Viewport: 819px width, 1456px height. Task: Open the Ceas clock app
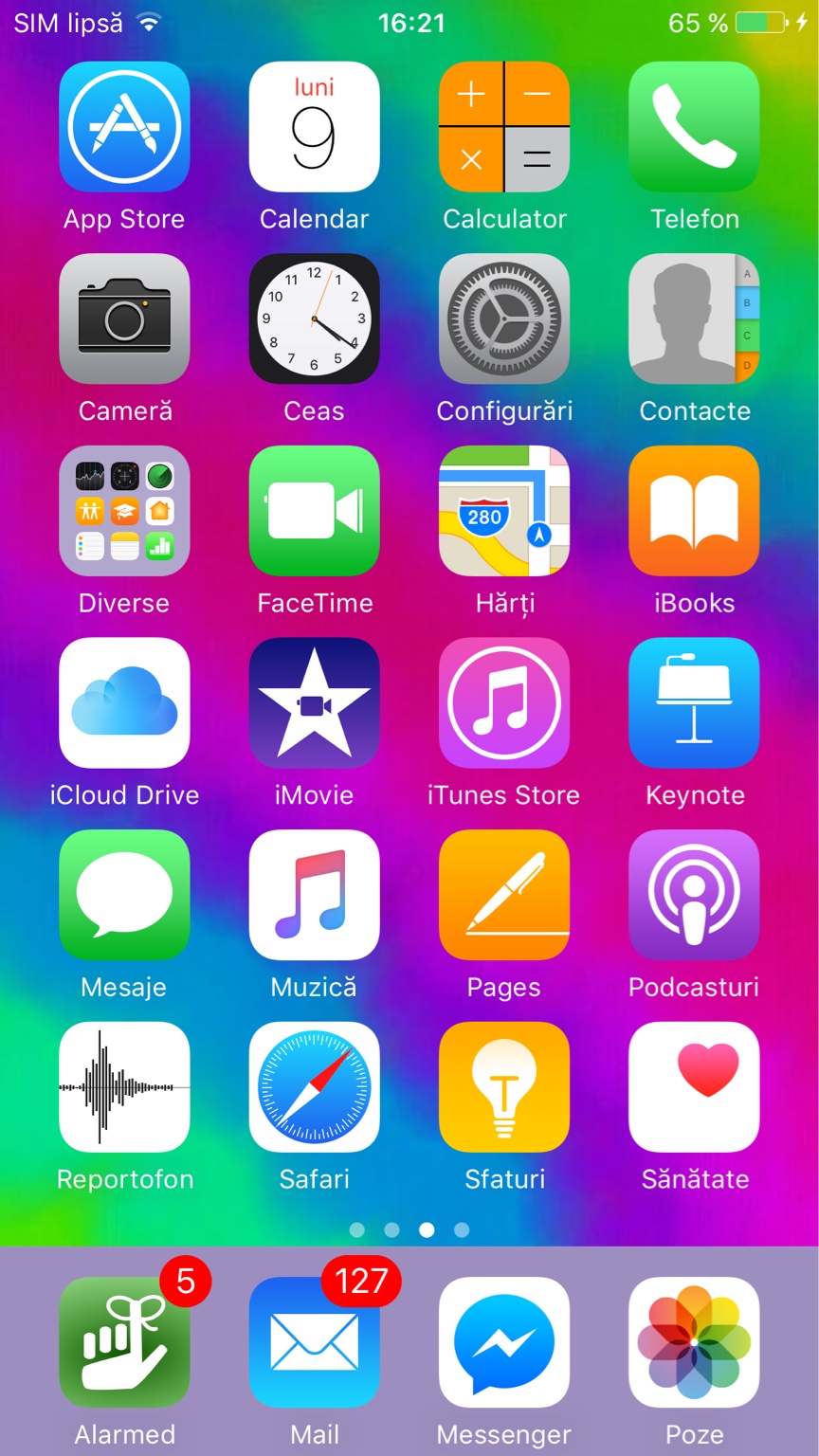click(314, 318)
